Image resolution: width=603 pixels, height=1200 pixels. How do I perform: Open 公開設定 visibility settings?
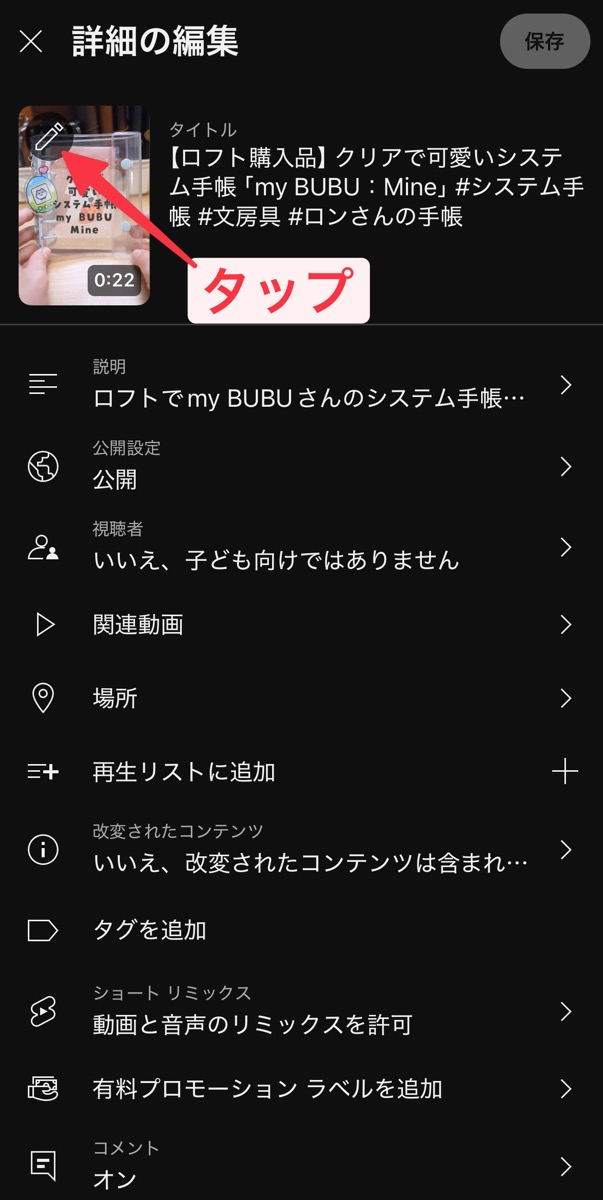[x=301, y=466]
